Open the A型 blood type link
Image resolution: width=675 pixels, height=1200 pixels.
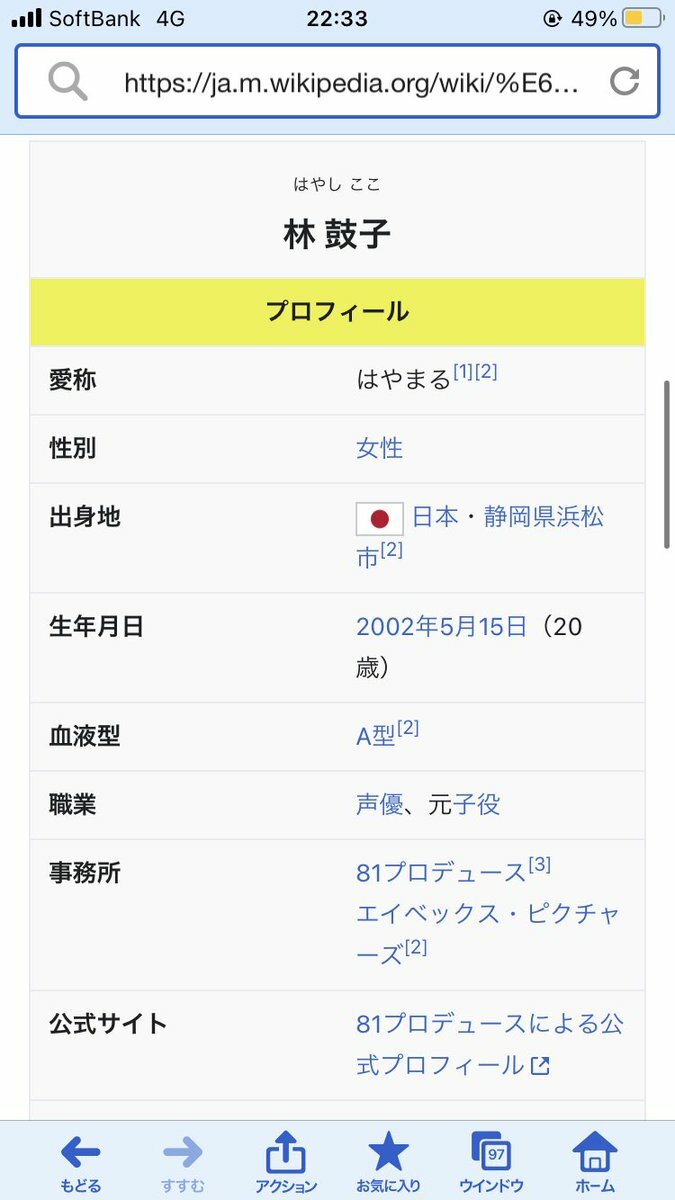(376, 736)
